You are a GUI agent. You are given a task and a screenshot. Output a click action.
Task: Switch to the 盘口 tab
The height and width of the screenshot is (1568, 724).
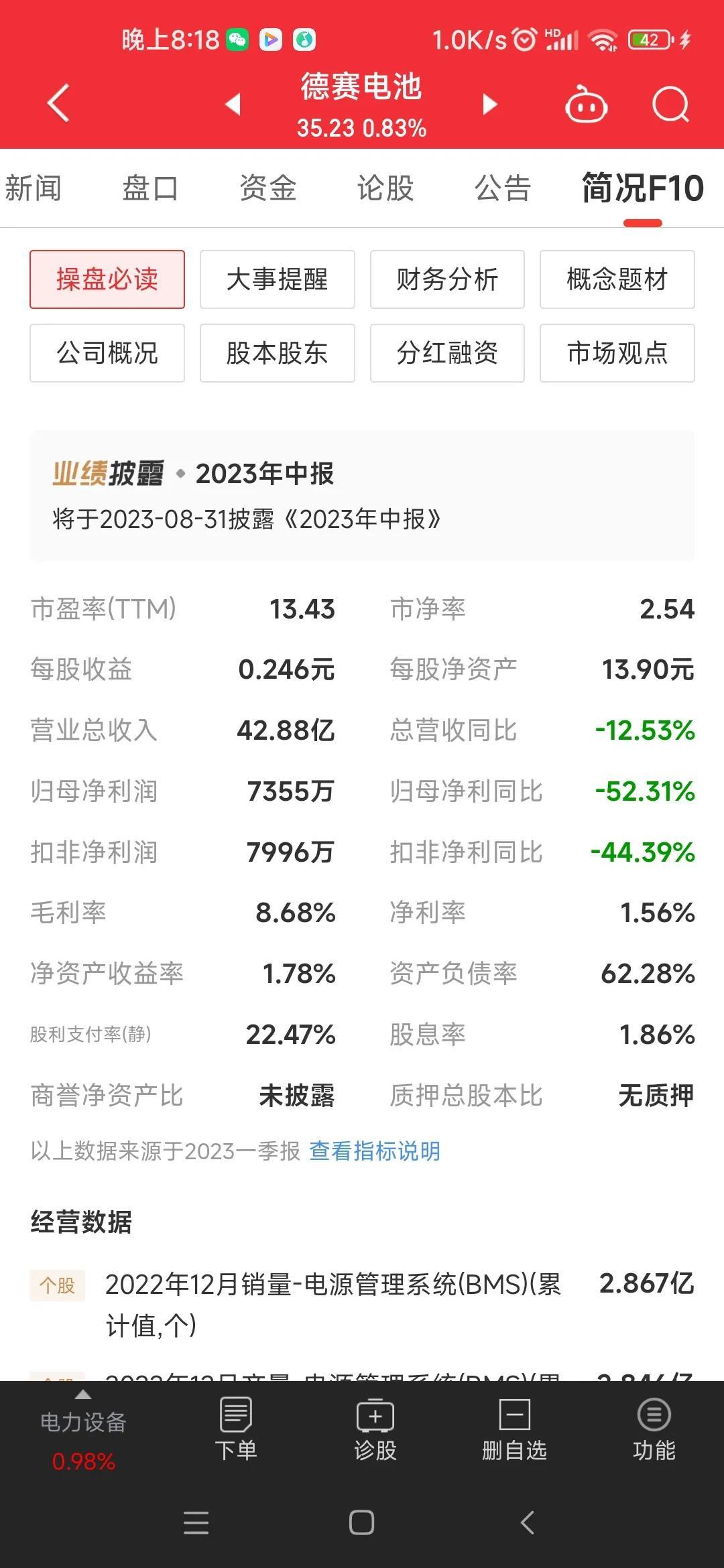(x=150, y=188)
